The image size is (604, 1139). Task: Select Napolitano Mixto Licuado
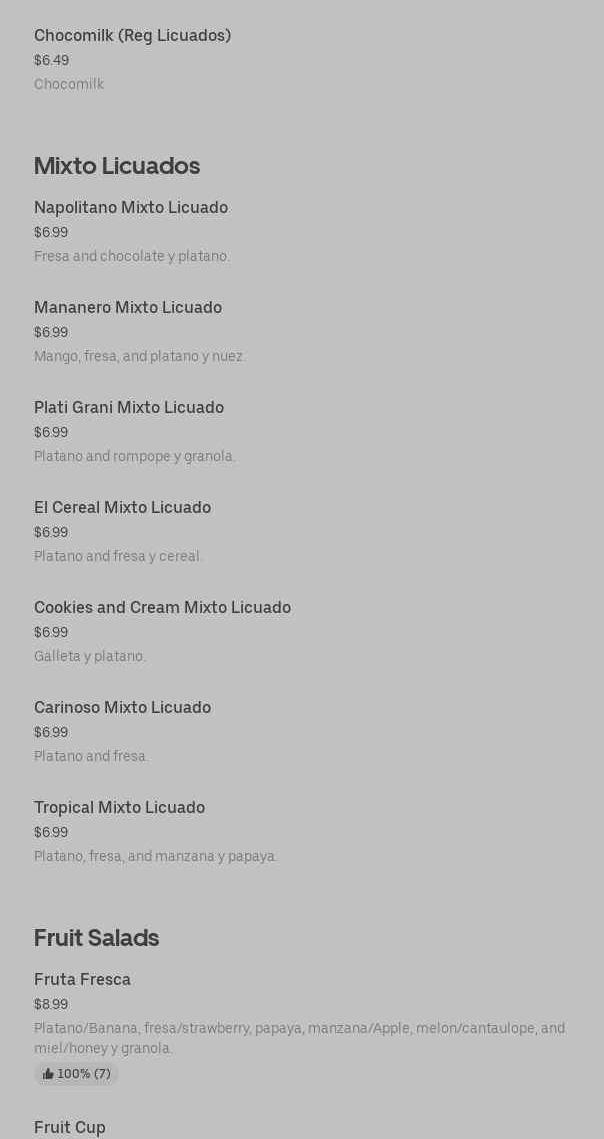pyautogui.click(x=131, y=208)
